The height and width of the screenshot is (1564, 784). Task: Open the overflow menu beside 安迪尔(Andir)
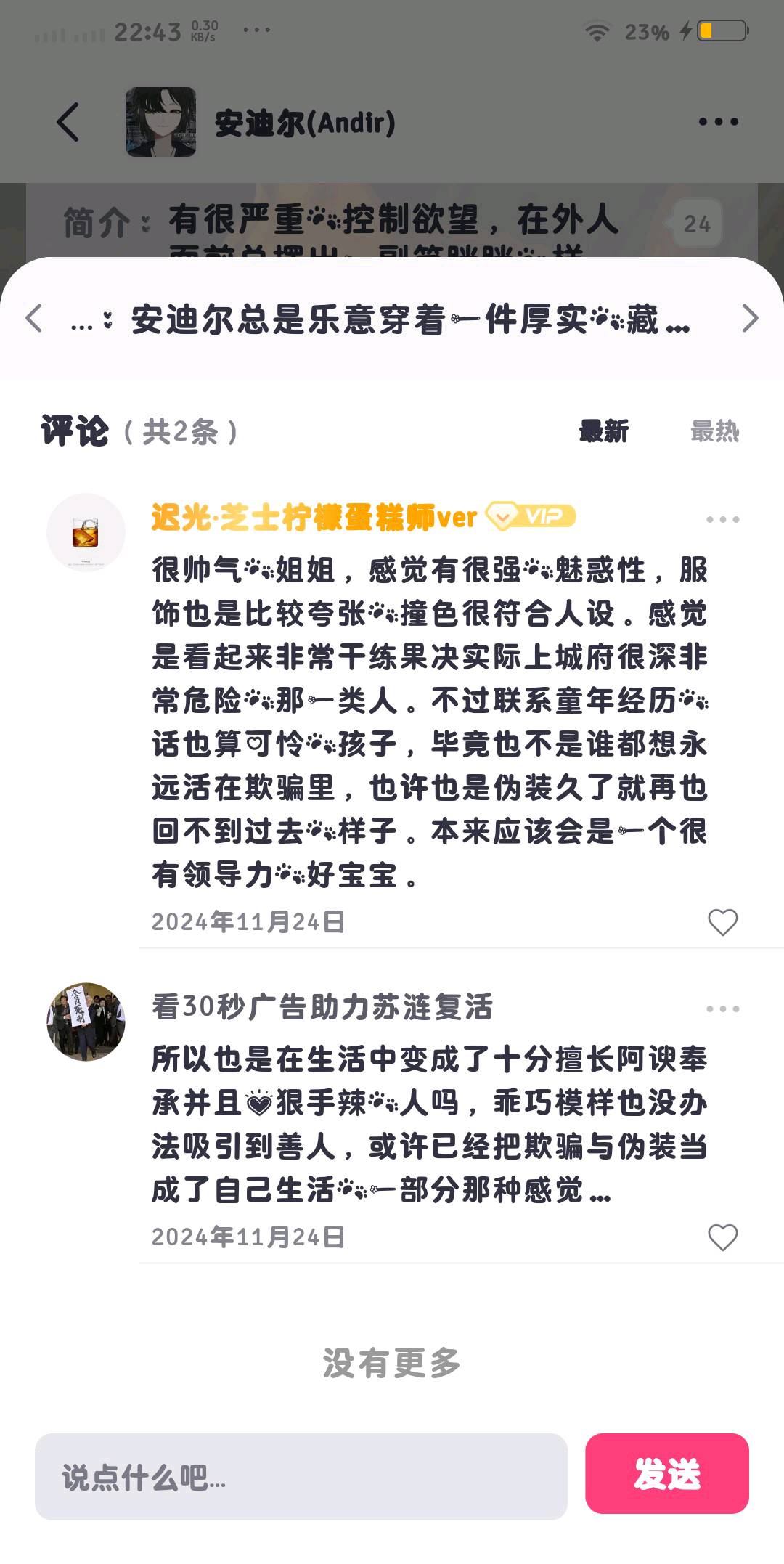[719, 122]
